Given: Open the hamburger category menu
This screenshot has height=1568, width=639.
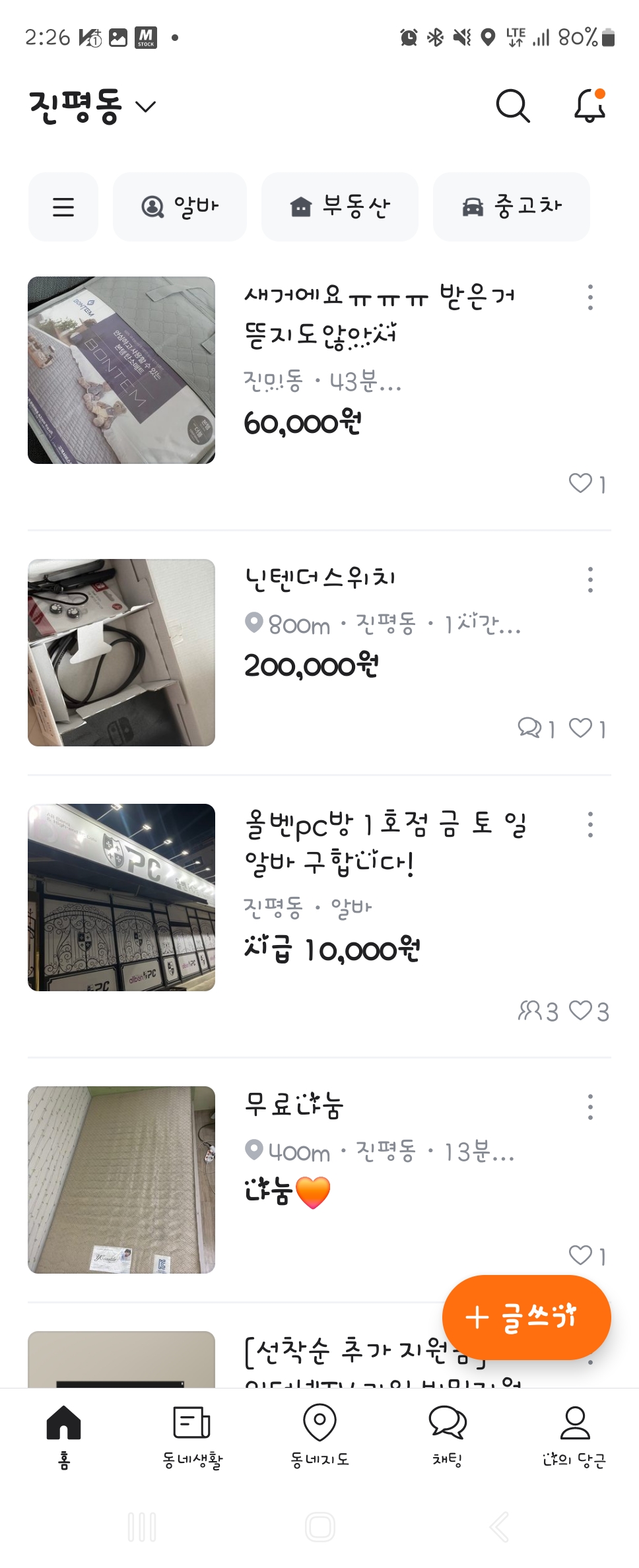Looking at the screenshot, I should [63, 207].
